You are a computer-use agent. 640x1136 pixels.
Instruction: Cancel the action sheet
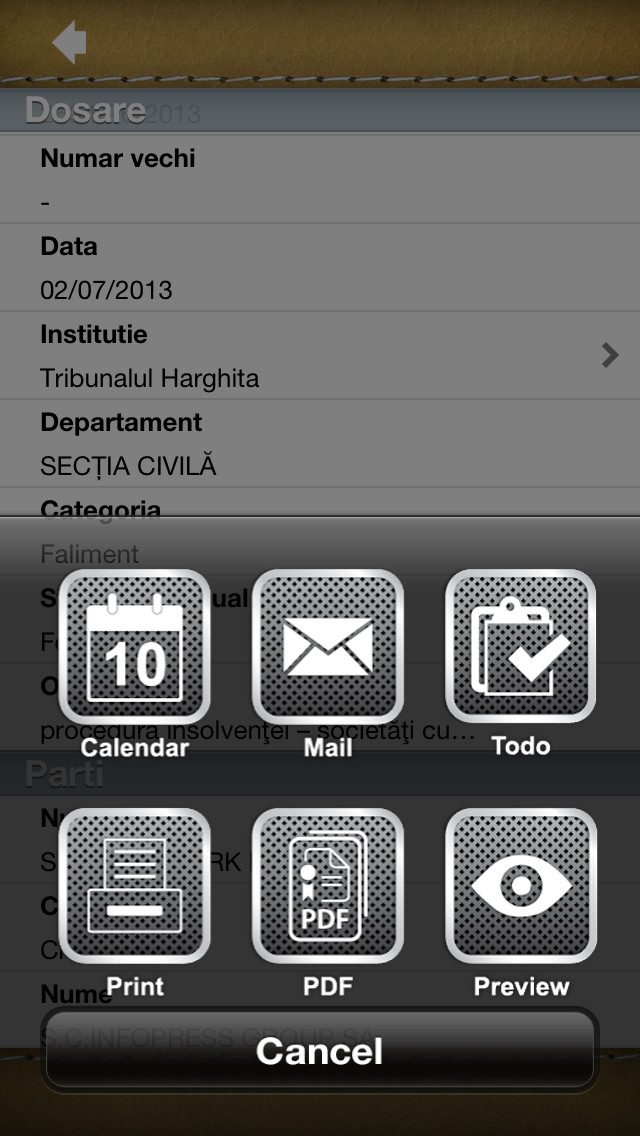(x=320, y=1050)
